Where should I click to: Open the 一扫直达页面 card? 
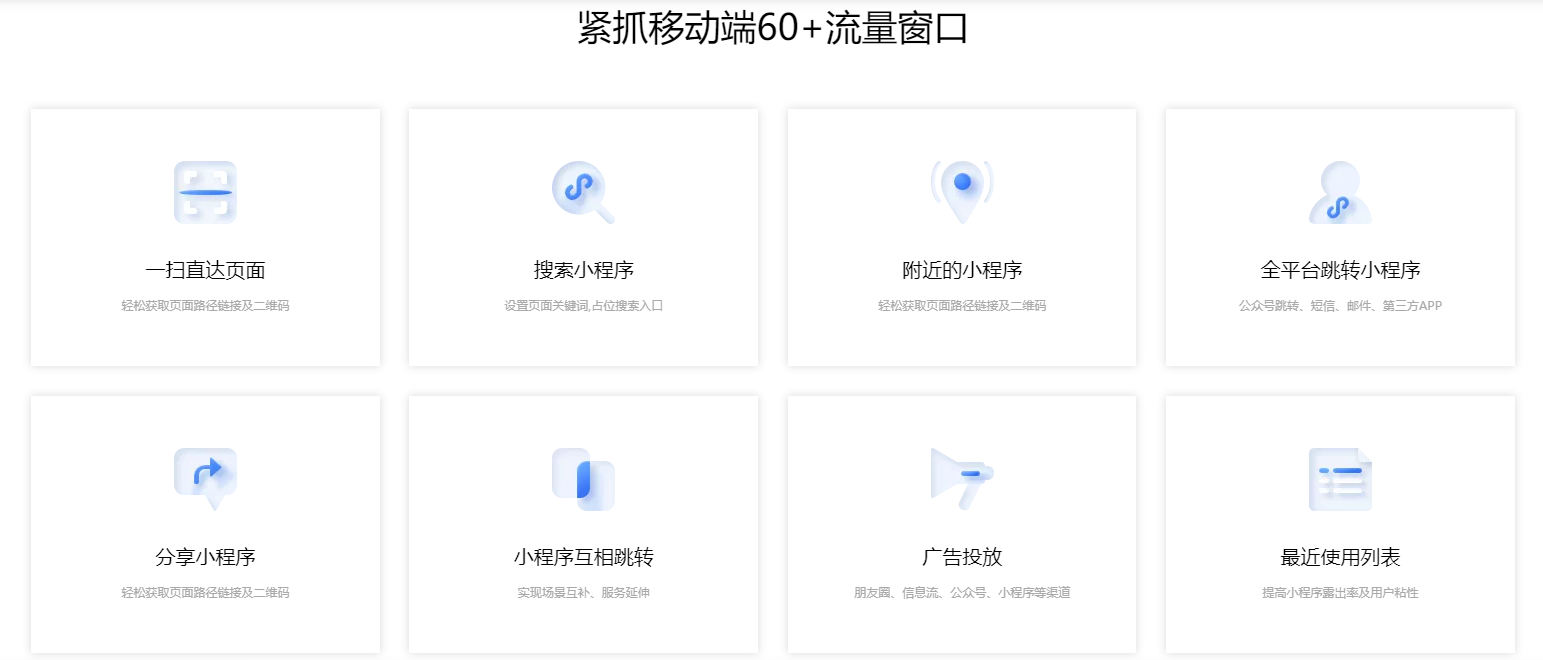click(x=205, y=238)
